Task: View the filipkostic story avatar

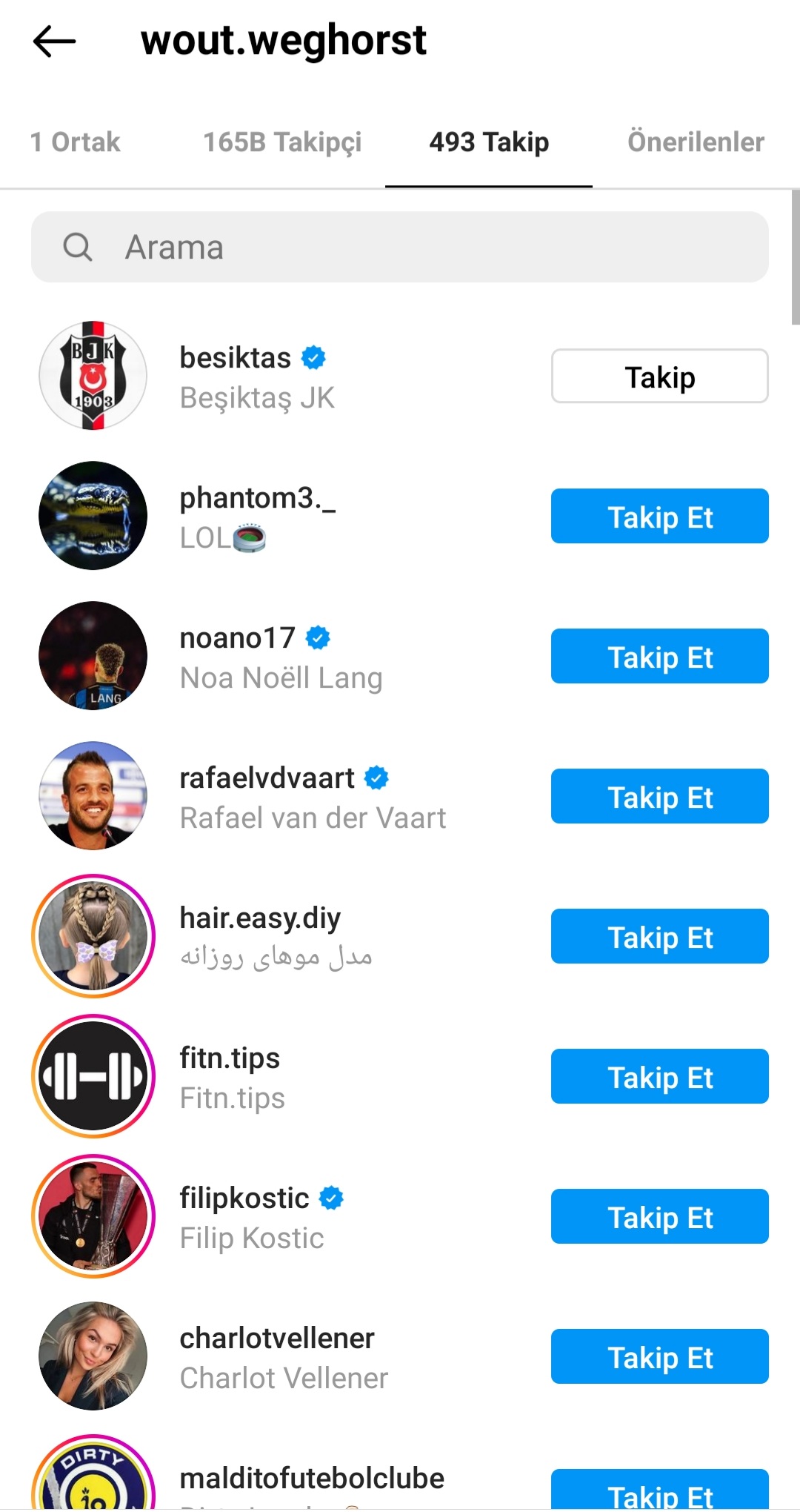Action: pyautogui.click(x=93, y=1217)
